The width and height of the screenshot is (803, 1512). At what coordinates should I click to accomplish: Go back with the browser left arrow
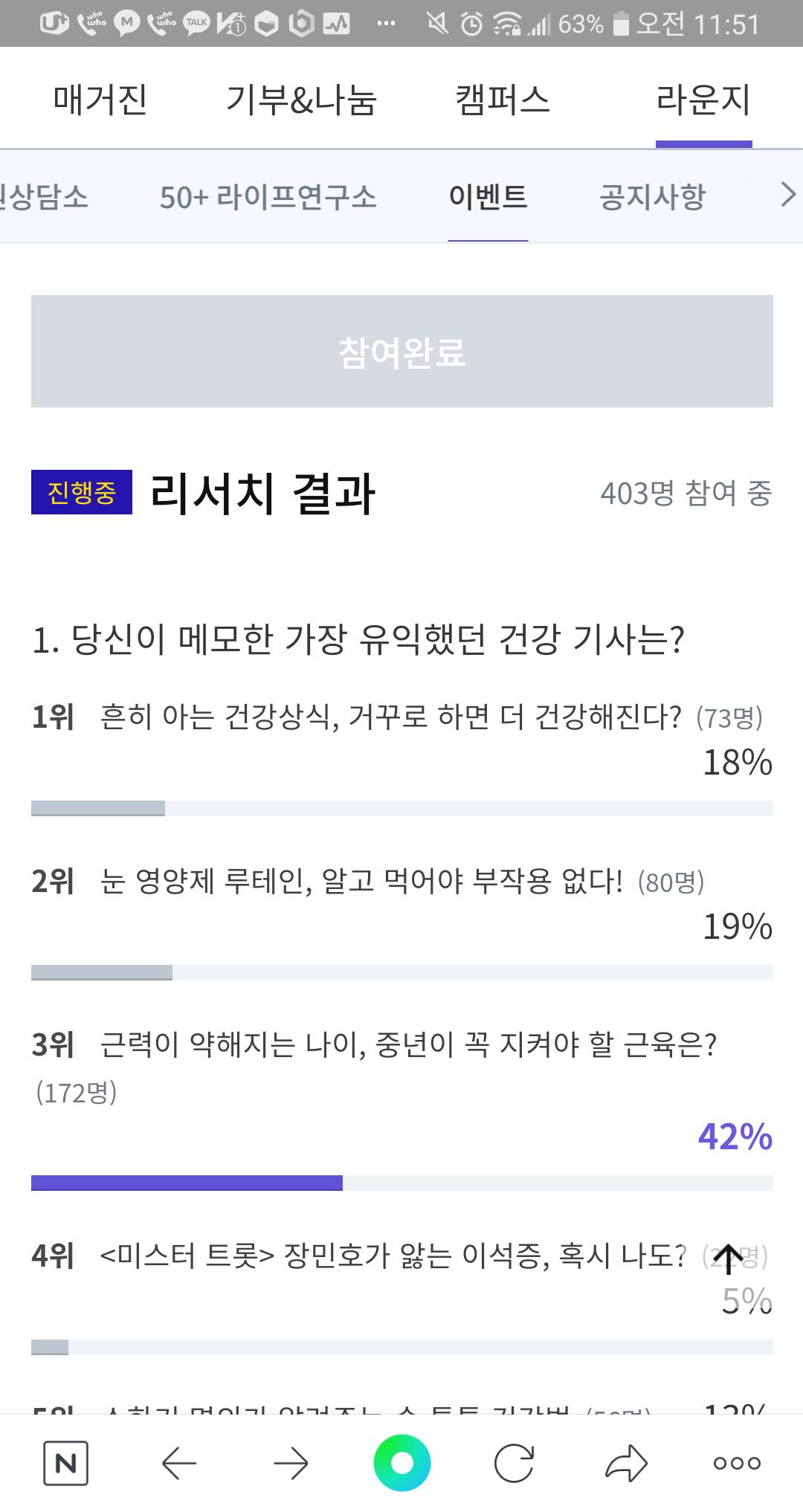(179, 1464)
